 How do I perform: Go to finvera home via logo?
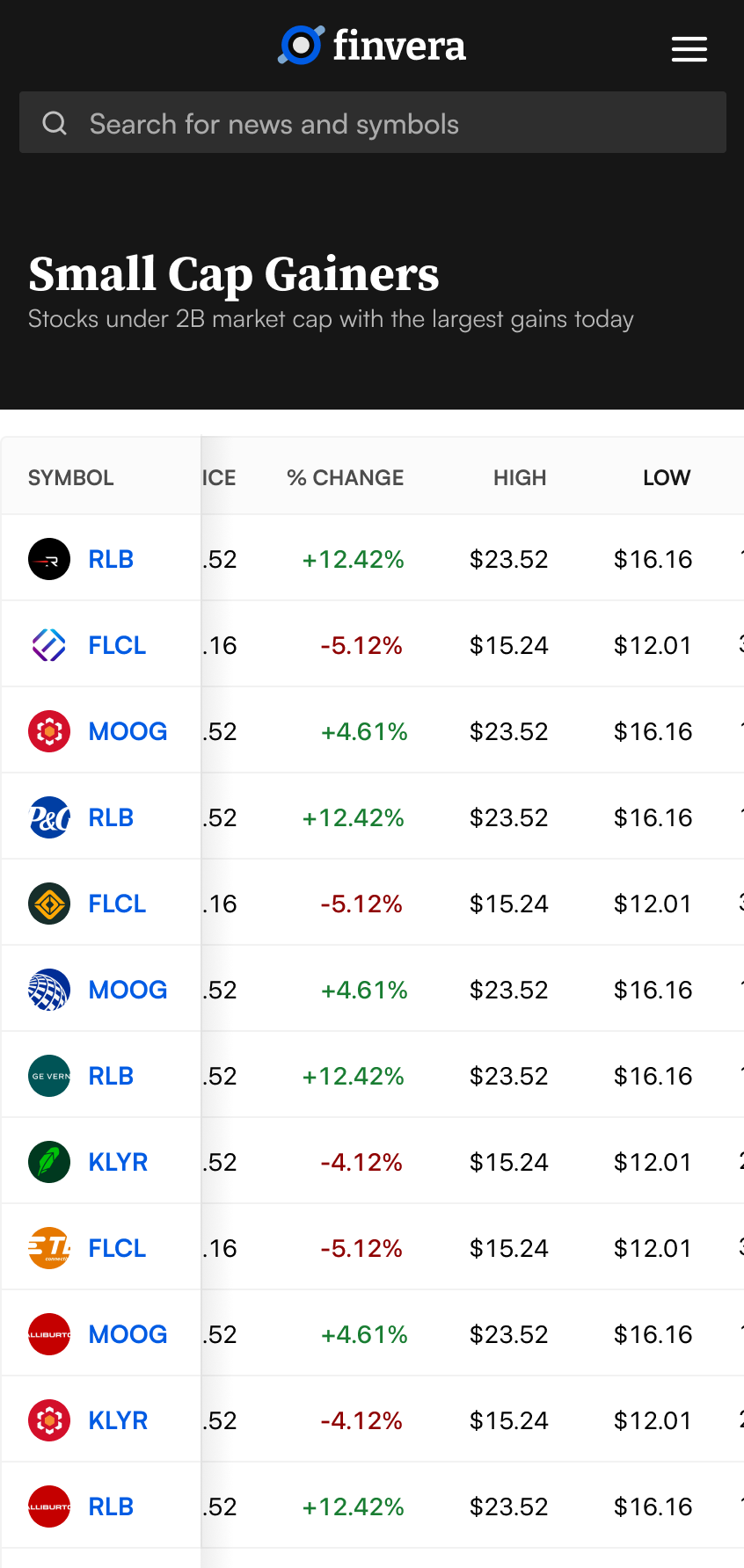(x=372, y=46)
